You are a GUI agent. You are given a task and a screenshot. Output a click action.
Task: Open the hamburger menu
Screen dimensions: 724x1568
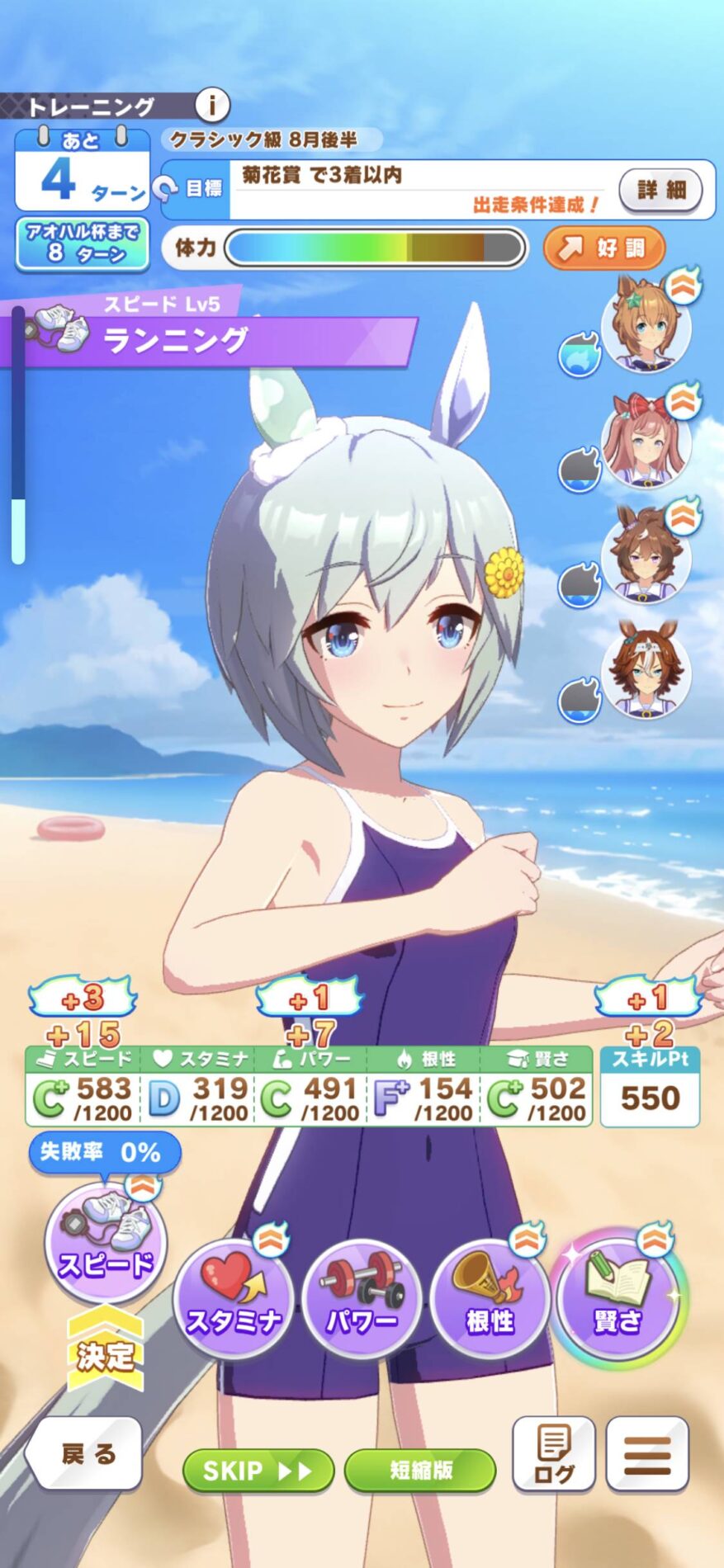click(x=647, y=1453)
